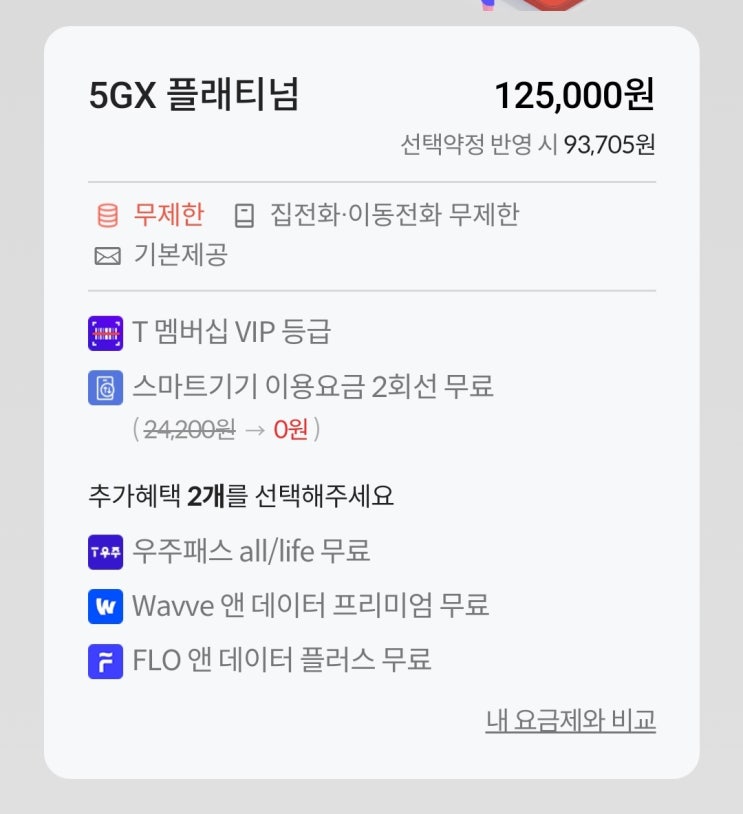
Task: Select the 우주패스 all/life 무료 benefit
Action: [250, 549]
